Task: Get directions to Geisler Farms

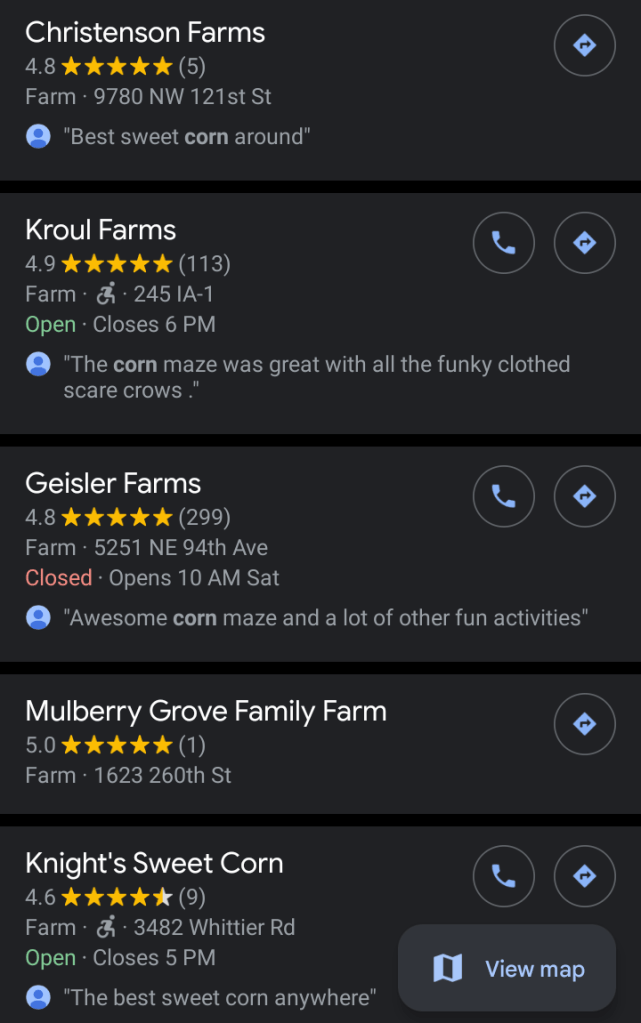Action: pos(584,495)
